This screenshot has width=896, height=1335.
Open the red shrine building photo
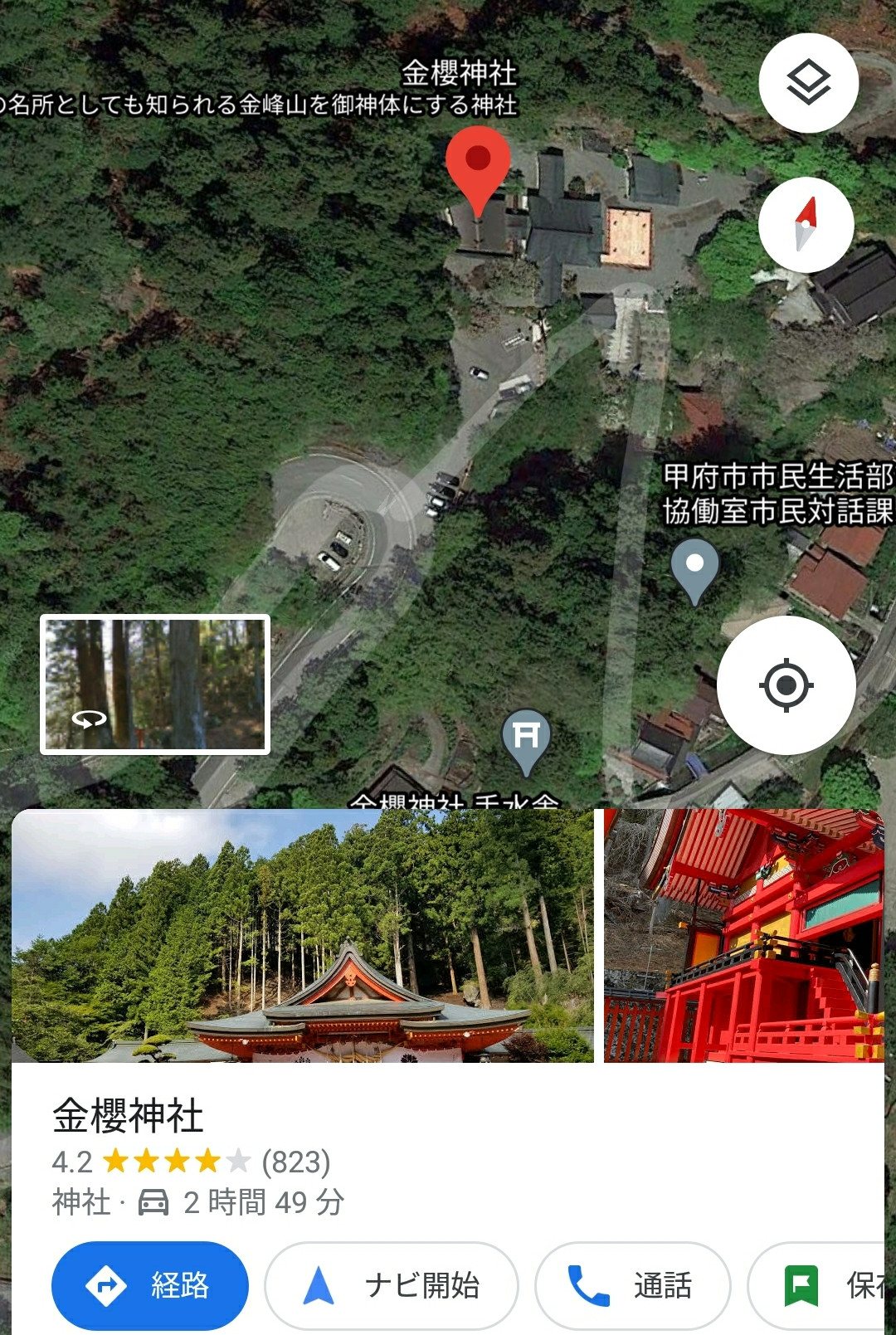(x=743, y=935)
